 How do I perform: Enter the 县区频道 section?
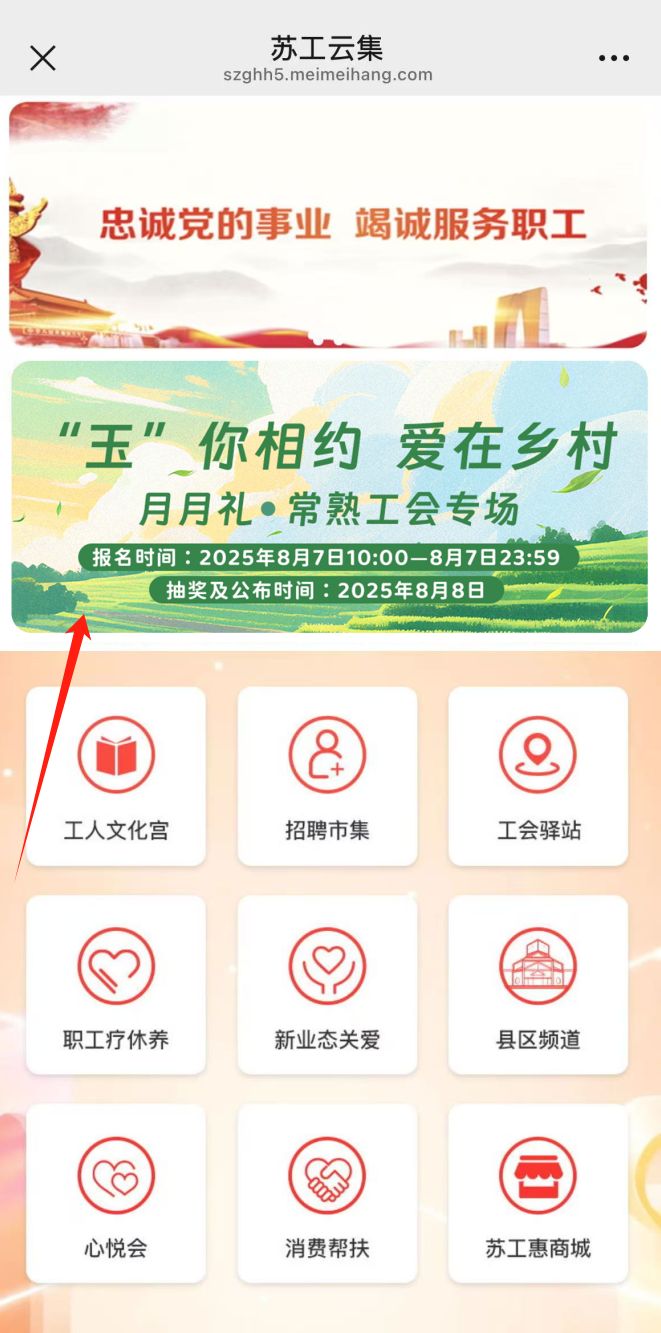click(538, 985)
